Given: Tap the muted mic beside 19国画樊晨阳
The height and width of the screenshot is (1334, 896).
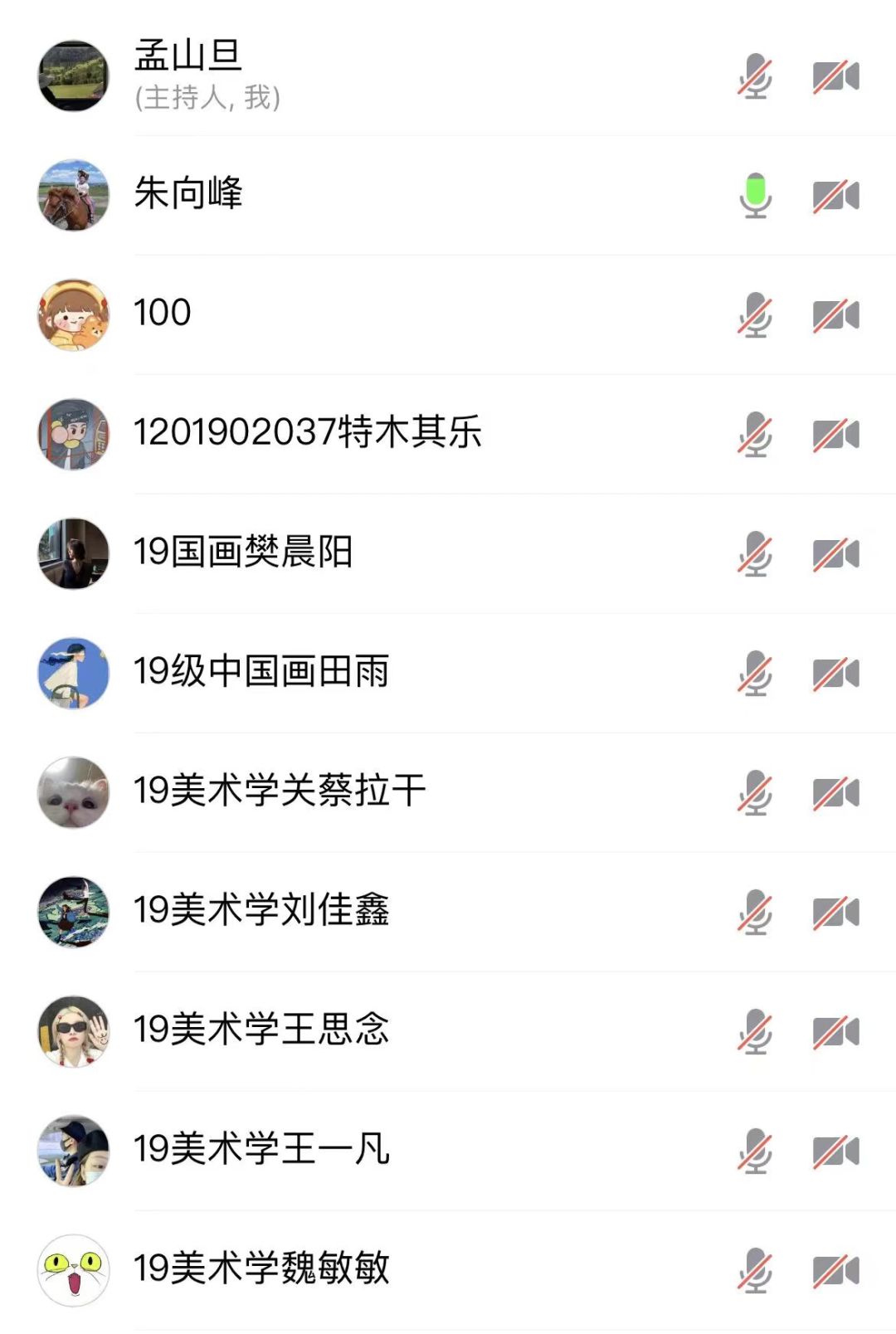Looking at the screenshot, I should click(755, 554).
